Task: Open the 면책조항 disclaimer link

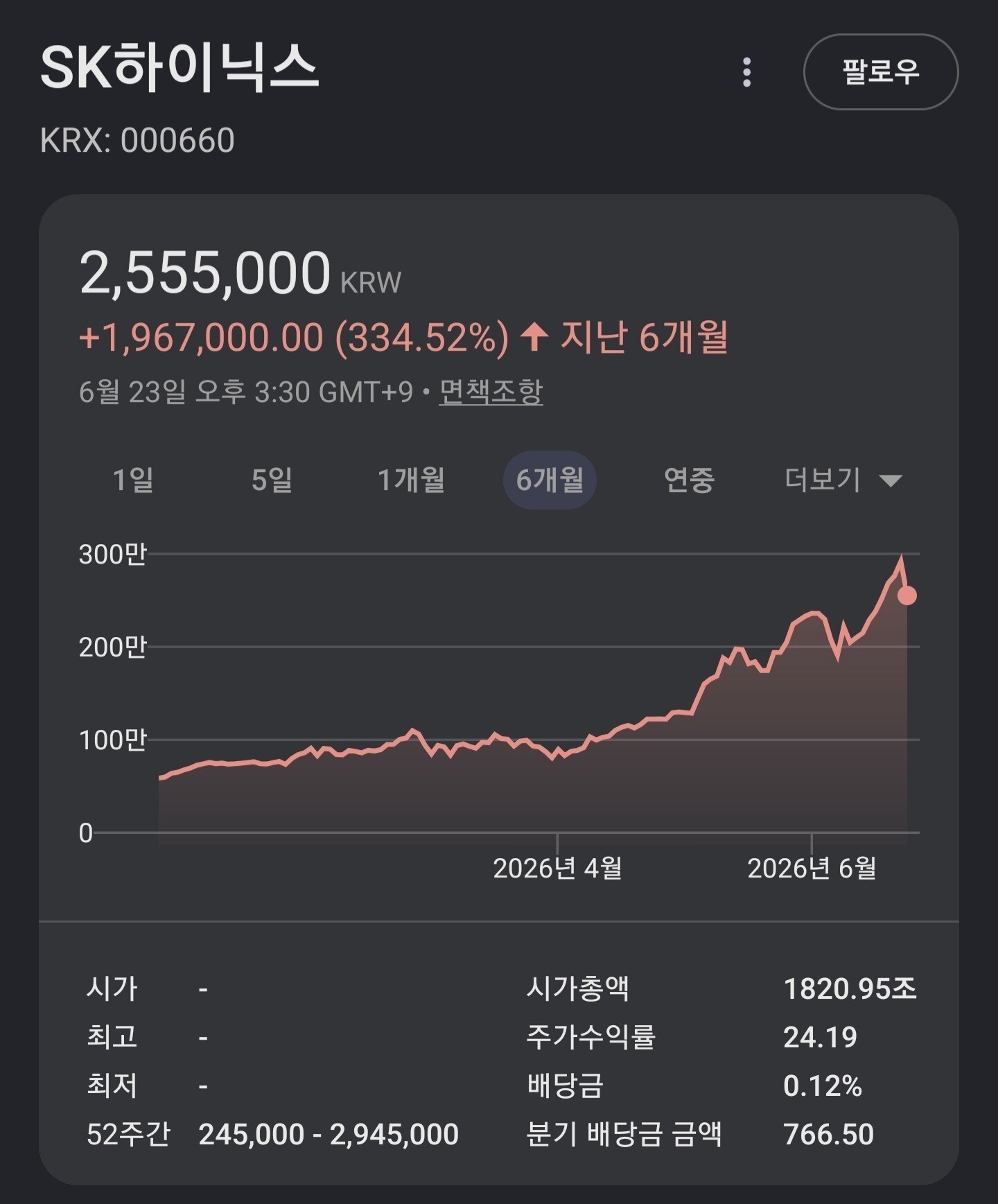Action: click(491, 392)
